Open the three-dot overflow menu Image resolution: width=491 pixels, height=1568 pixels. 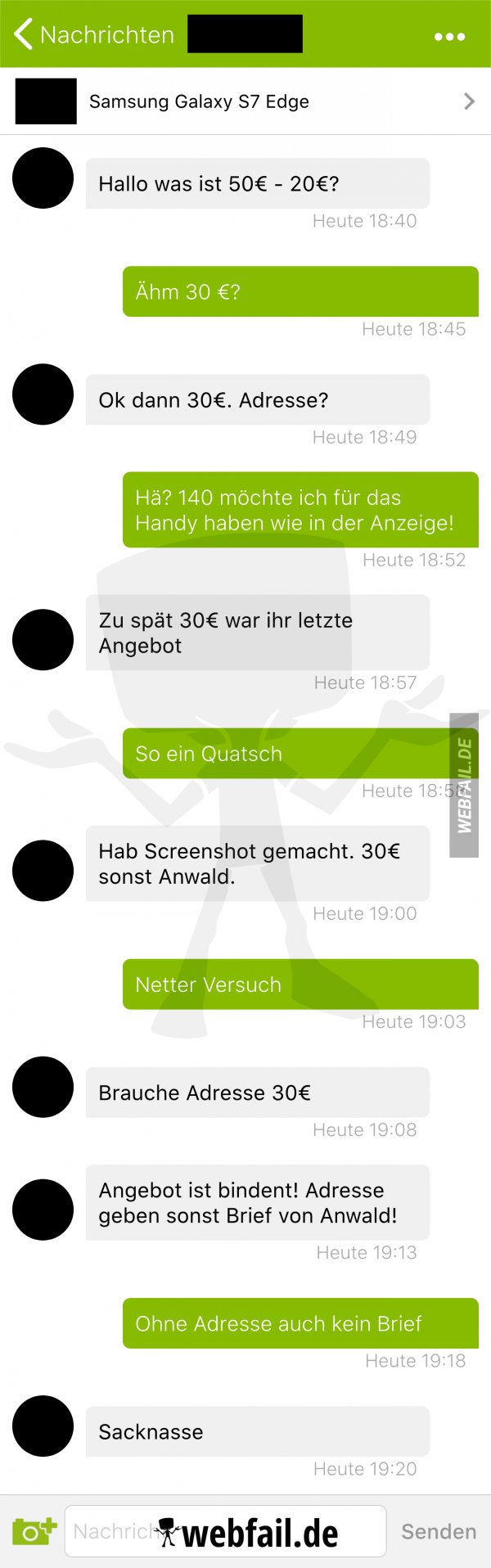(449, 36)
